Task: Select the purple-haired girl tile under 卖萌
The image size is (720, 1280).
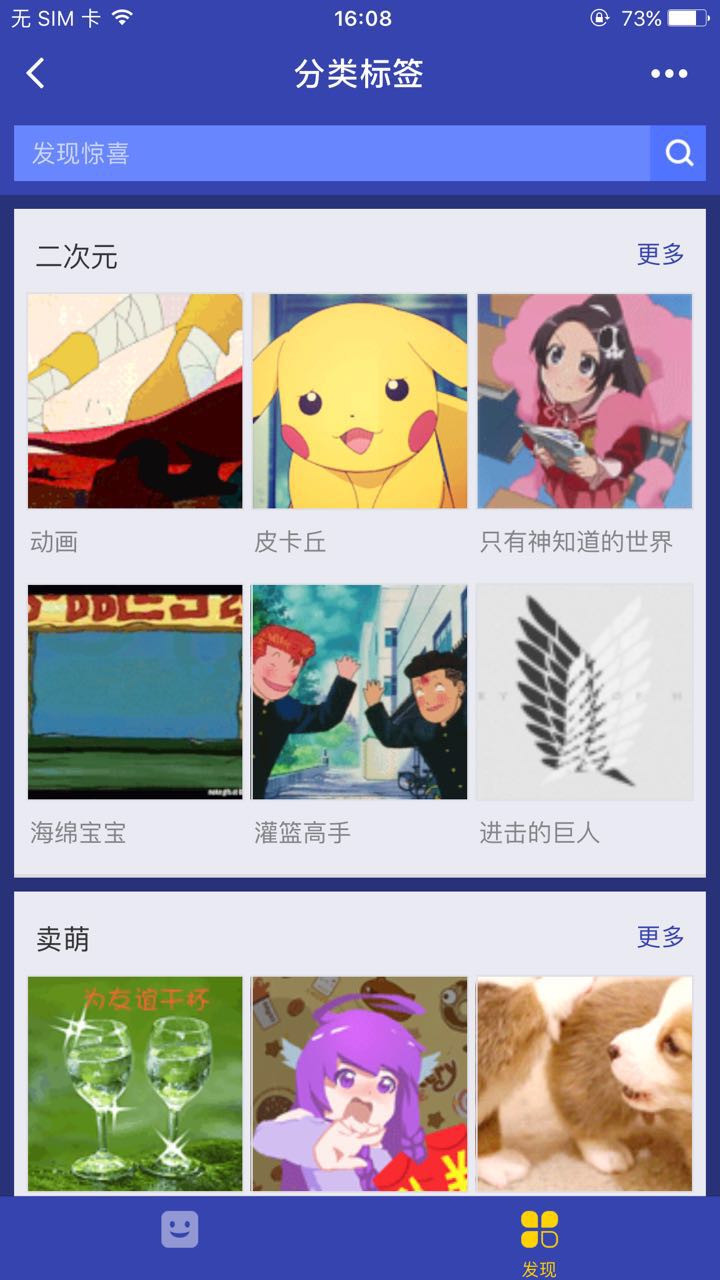Action: (x=360, y=1084)
